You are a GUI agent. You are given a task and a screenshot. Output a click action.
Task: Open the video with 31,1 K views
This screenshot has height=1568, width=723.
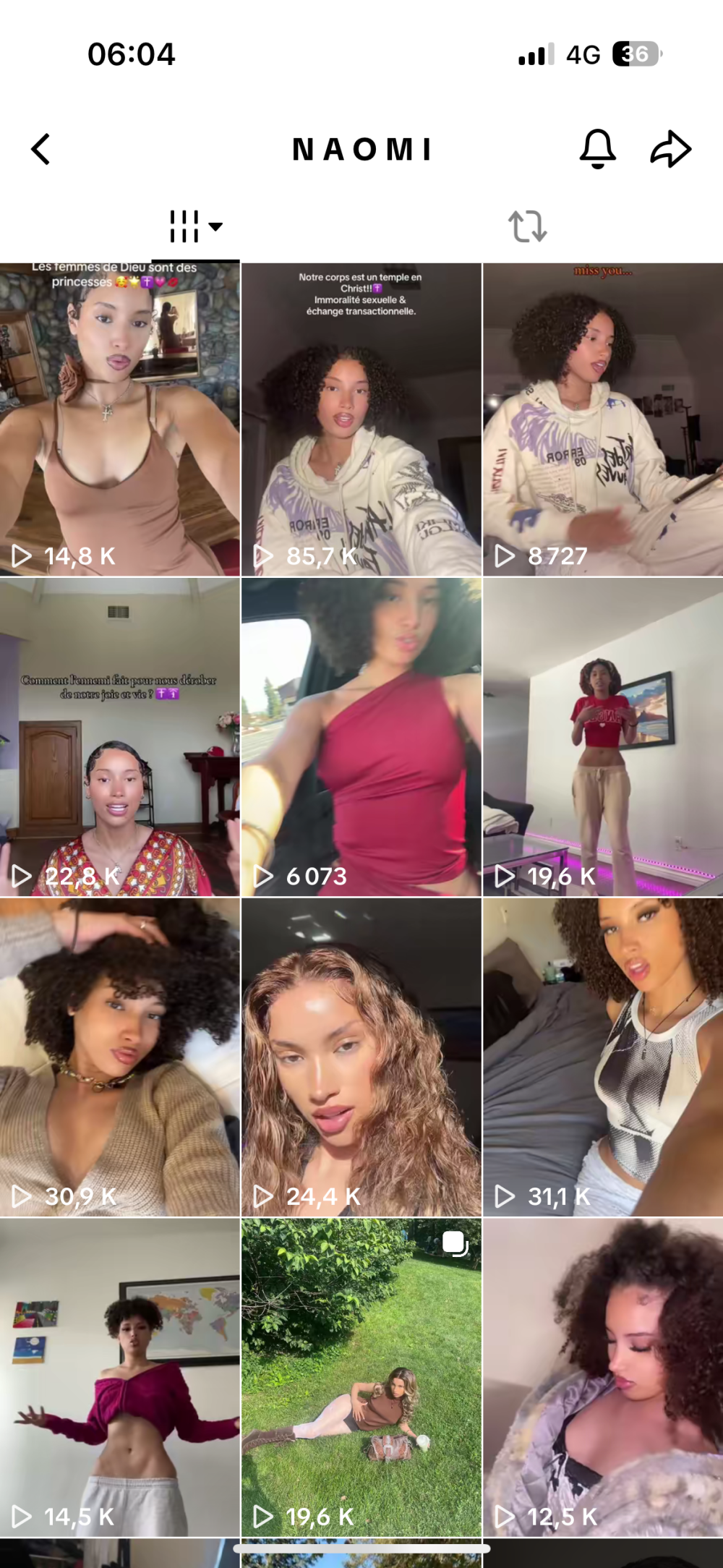click(603, 1057)
